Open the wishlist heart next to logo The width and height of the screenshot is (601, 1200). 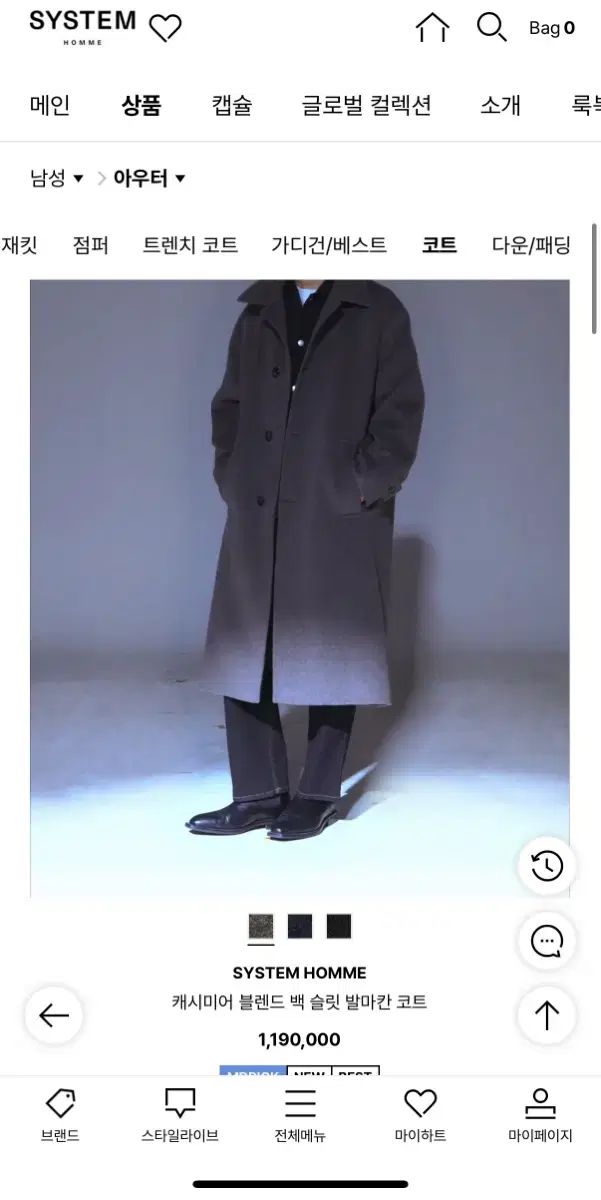coord(165,28)
